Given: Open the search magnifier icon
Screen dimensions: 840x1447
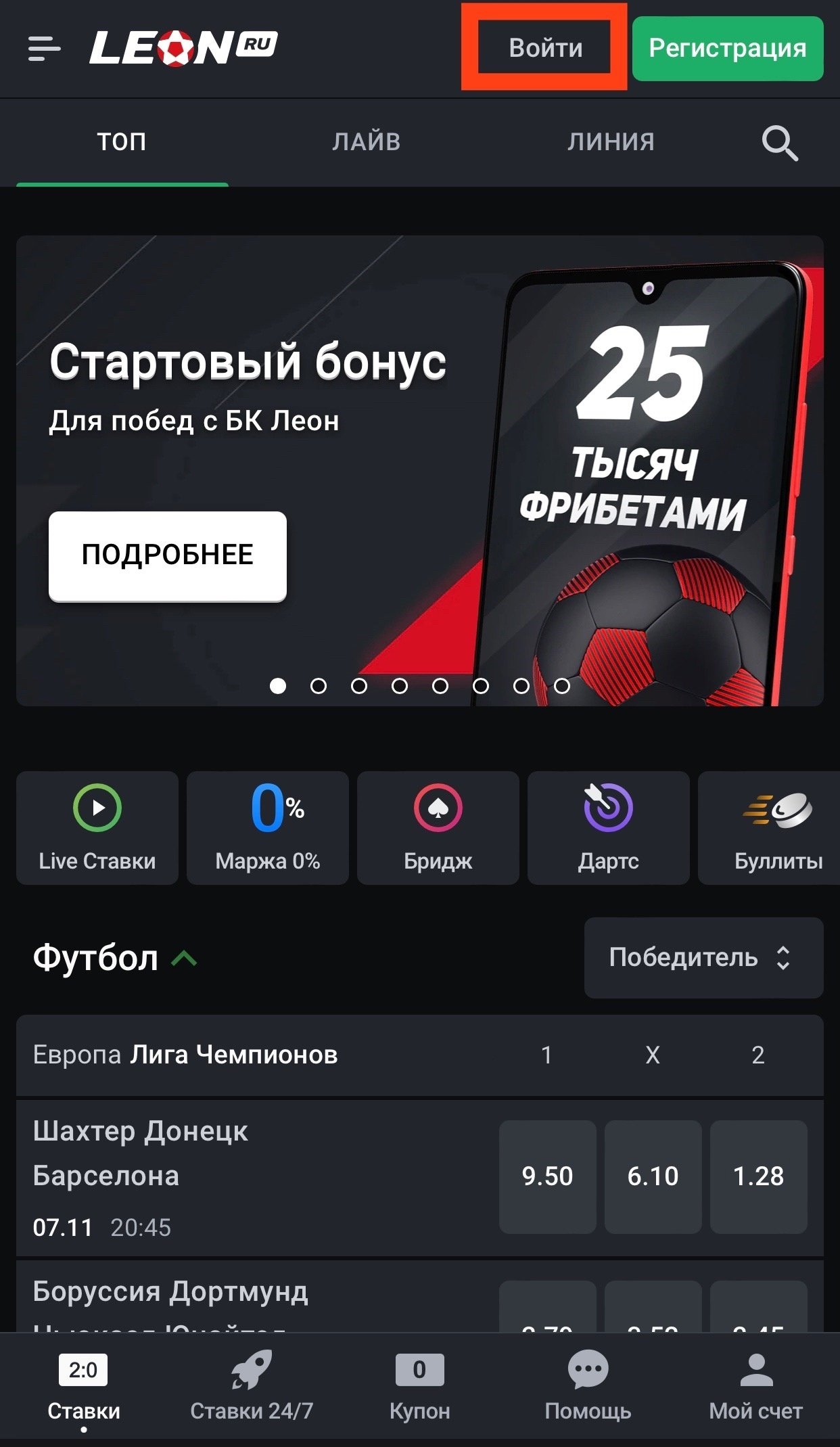Looking at the screenshot, I should coord(780,143).
